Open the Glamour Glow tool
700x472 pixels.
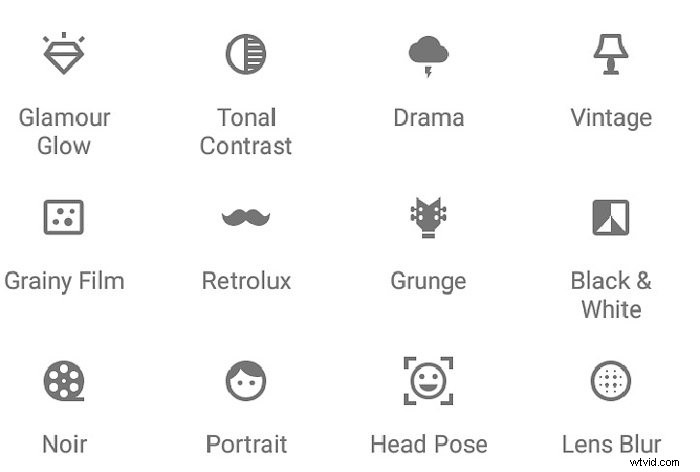pyautogui.click(x=64, y=55)
